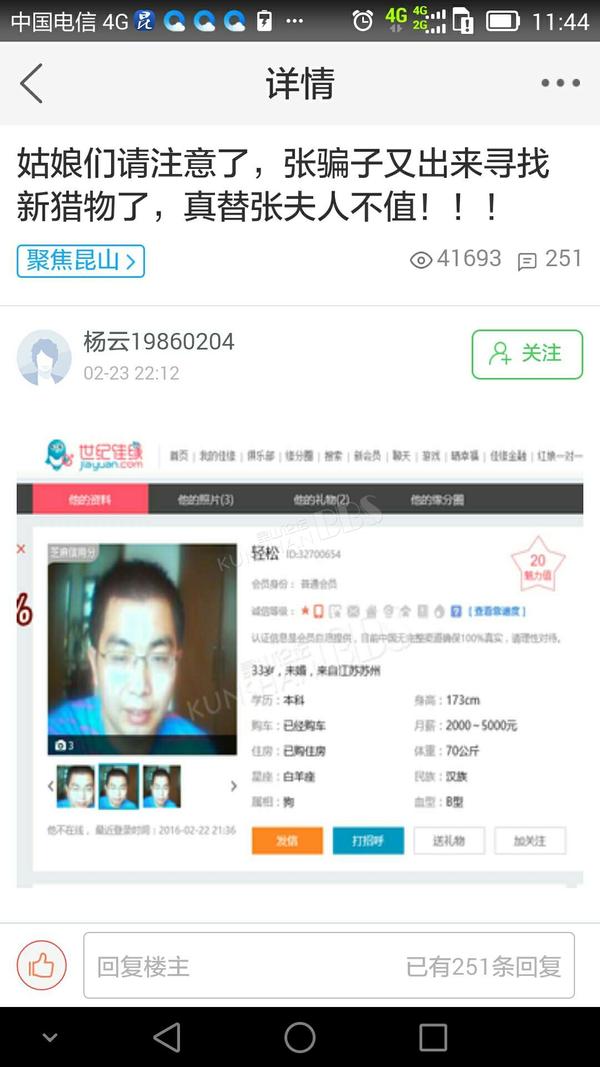The height and width of the screenshot is (1067, 600).
Task: Open 杨云19860204's profile avatar
Action: pos(44,357)
